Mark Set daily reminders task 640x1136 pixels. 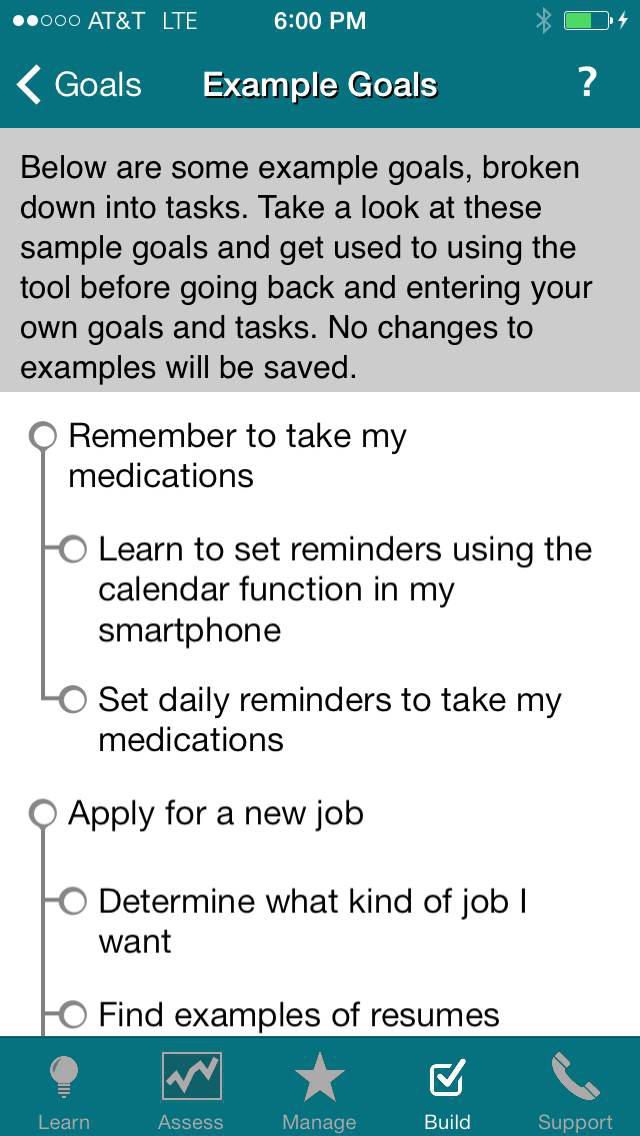[72, 701]
